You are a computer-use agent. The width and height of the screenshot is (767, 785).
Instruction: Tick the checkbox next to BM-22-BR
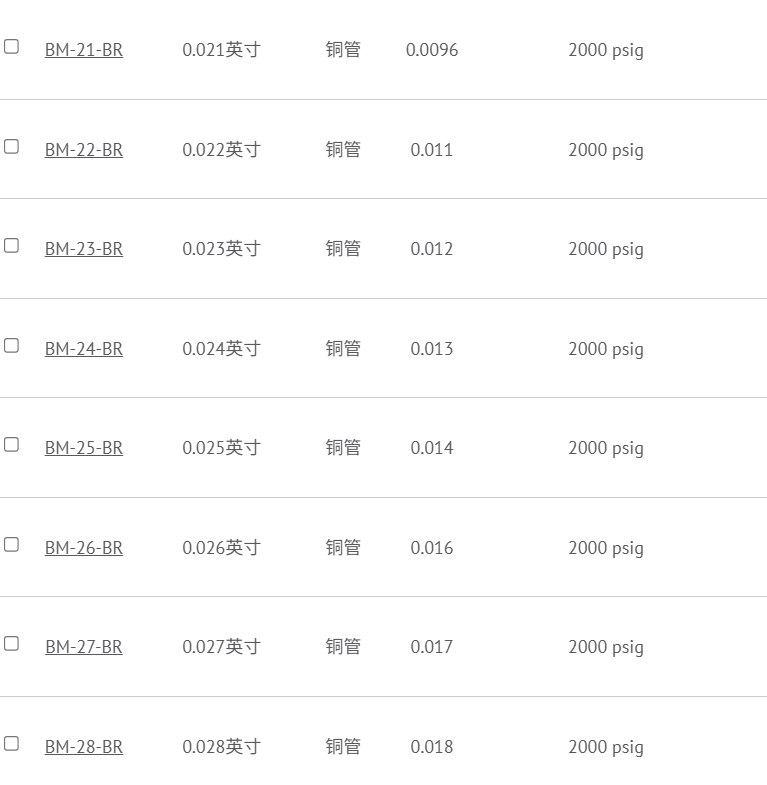(11, 146)
